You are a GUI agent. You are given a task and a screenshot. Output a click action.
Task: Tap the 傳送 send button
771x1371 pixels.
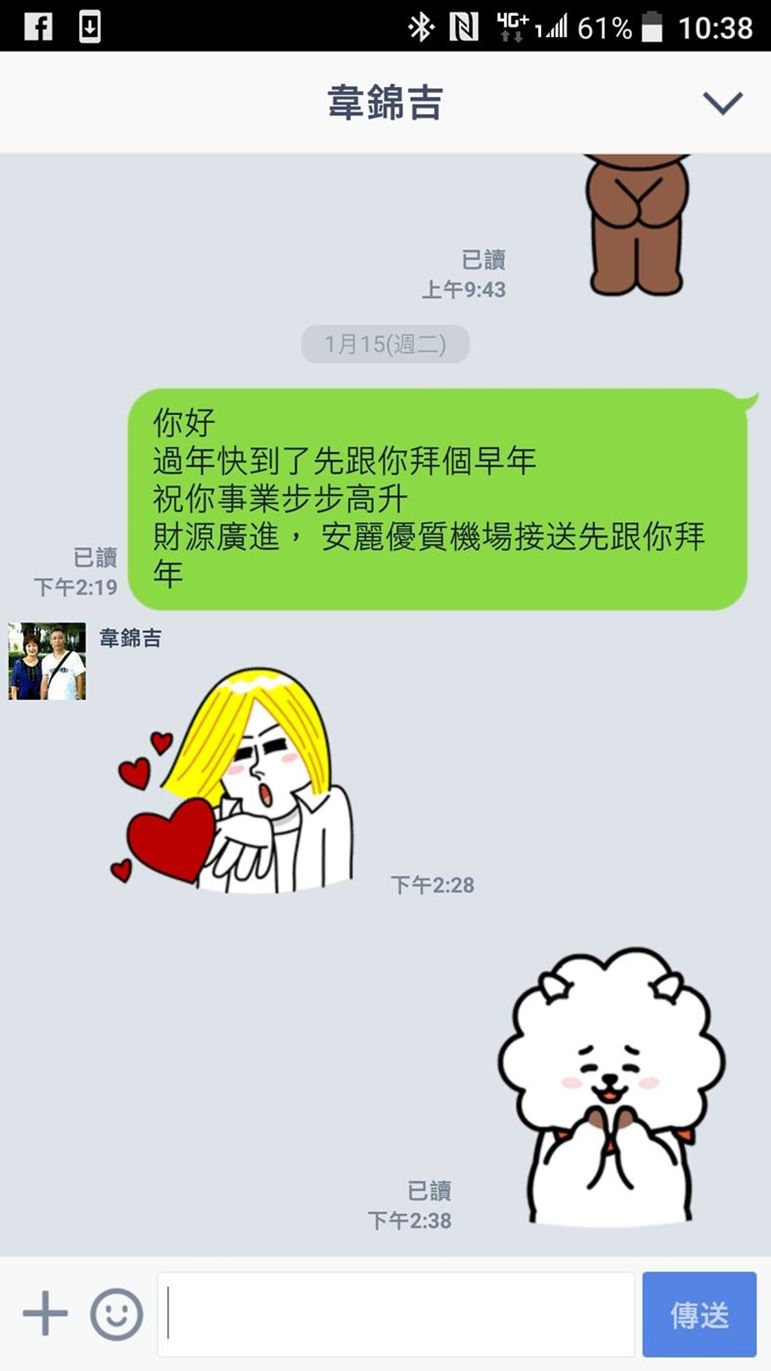[x=699, y=1314]
